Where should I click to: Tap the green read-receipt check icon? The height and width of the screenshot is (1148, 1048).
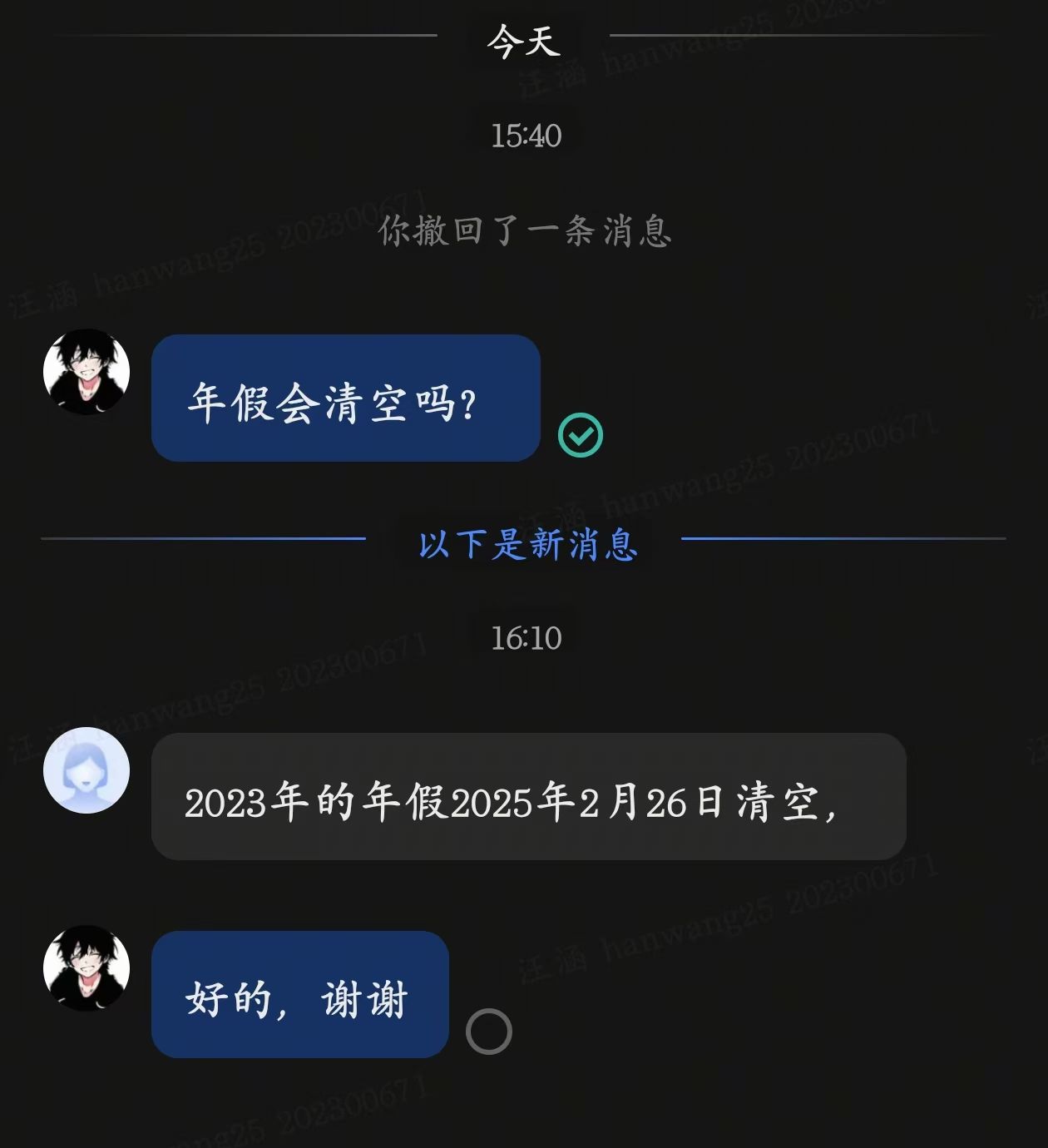[580, 435]
